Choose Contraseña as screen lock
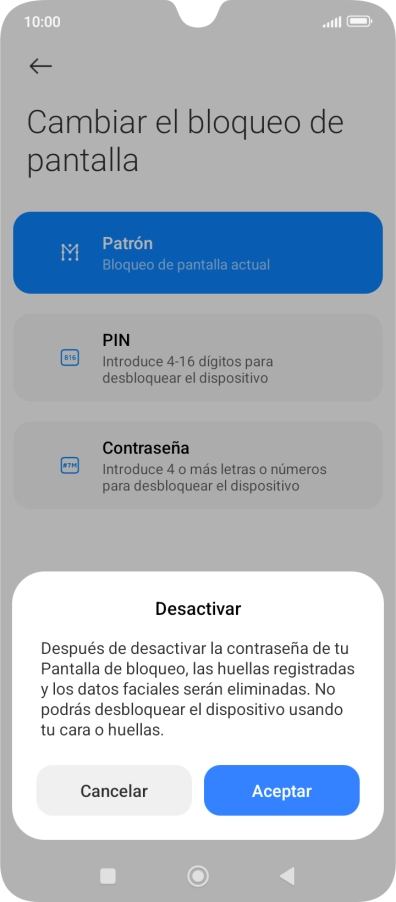This screenshot has height=902, width=396. point(198,465)
